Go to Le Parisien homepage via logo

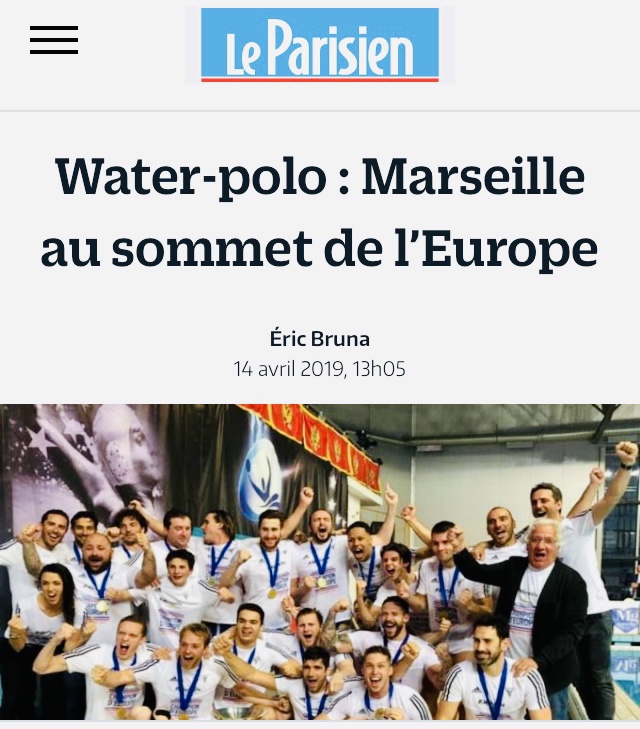click(319, 45)
